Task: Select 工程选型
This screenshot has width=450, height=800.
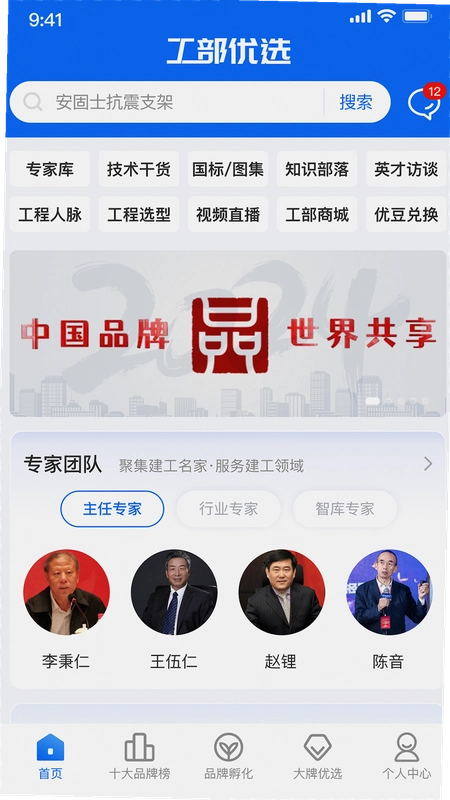Action: coord(139,214)
